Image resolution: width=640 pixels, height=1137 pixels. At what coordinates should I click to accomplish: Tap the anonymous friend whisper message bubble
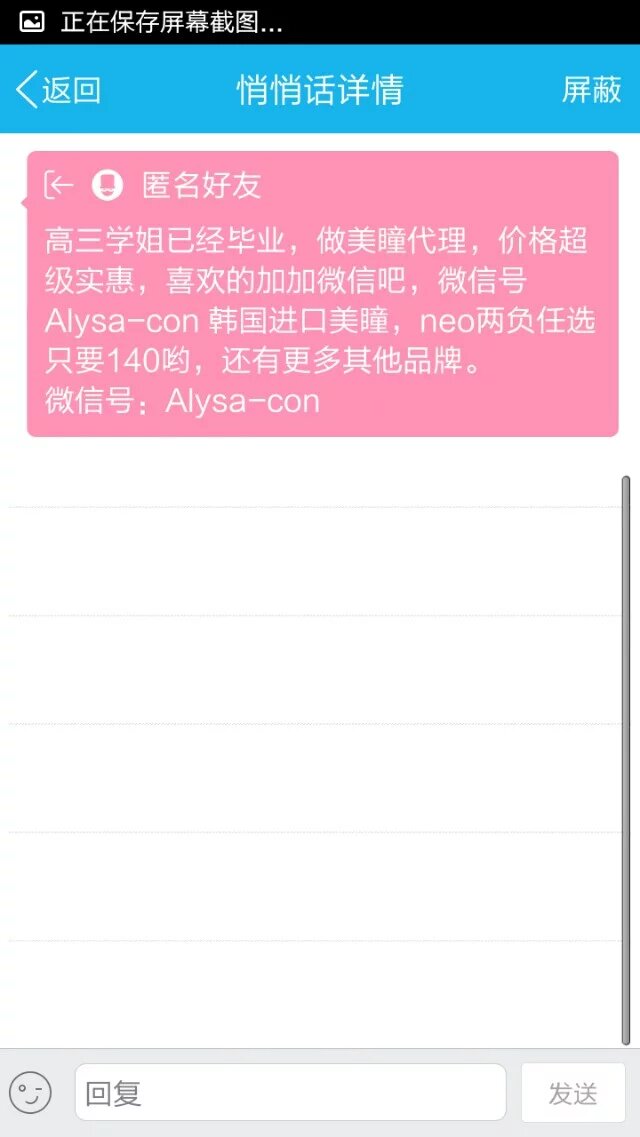tap(322, 294)
